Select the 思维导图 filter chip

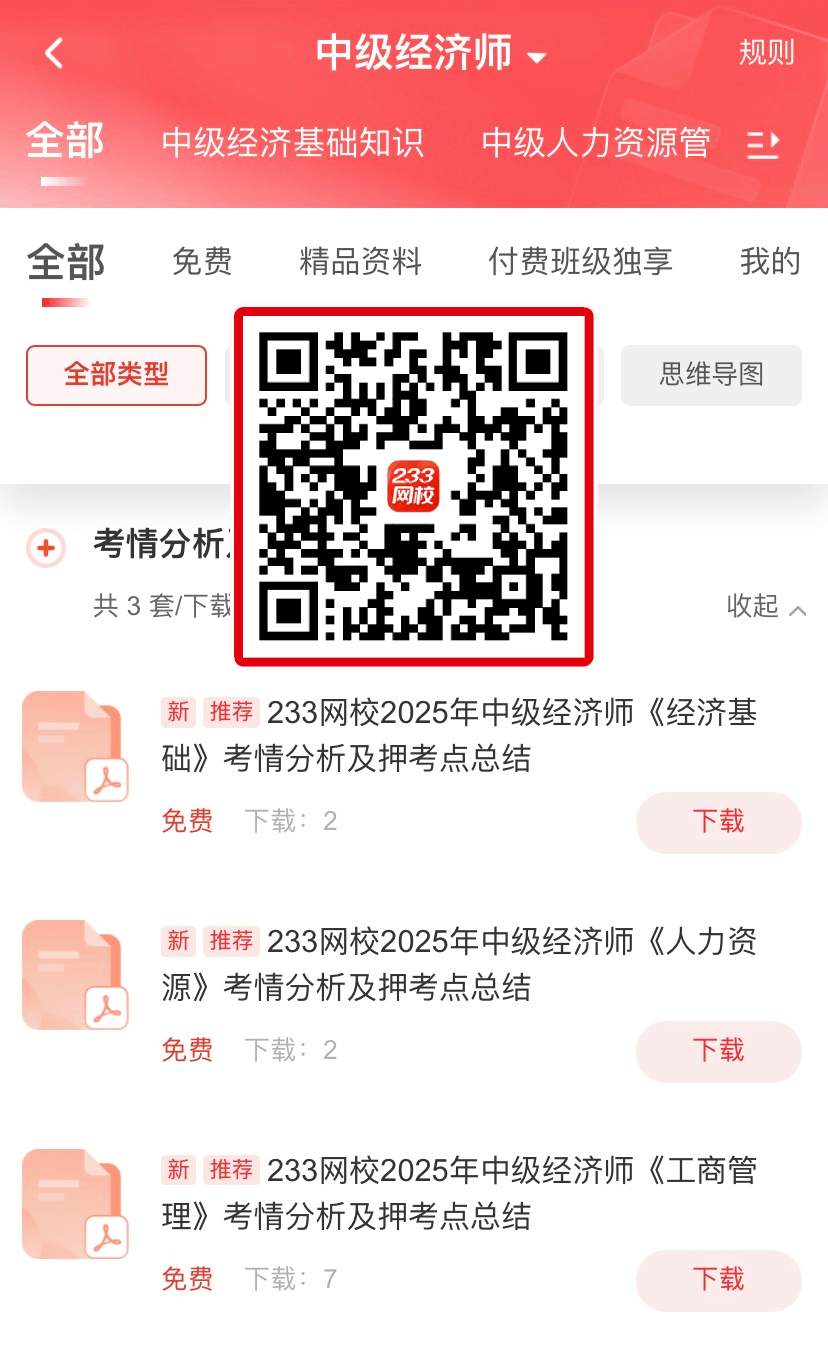711,375
